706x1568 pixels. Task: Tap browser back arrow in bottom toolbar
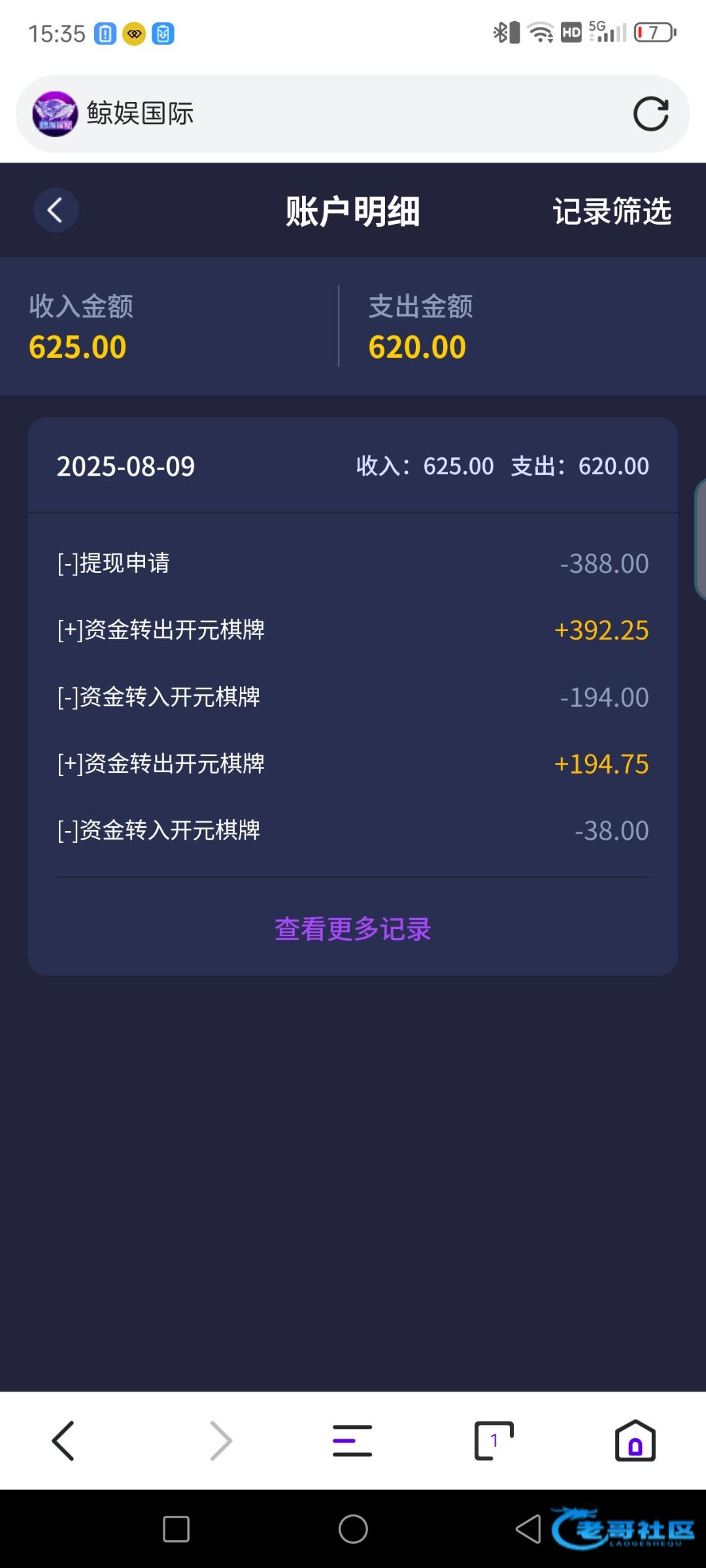[63, 1441]
